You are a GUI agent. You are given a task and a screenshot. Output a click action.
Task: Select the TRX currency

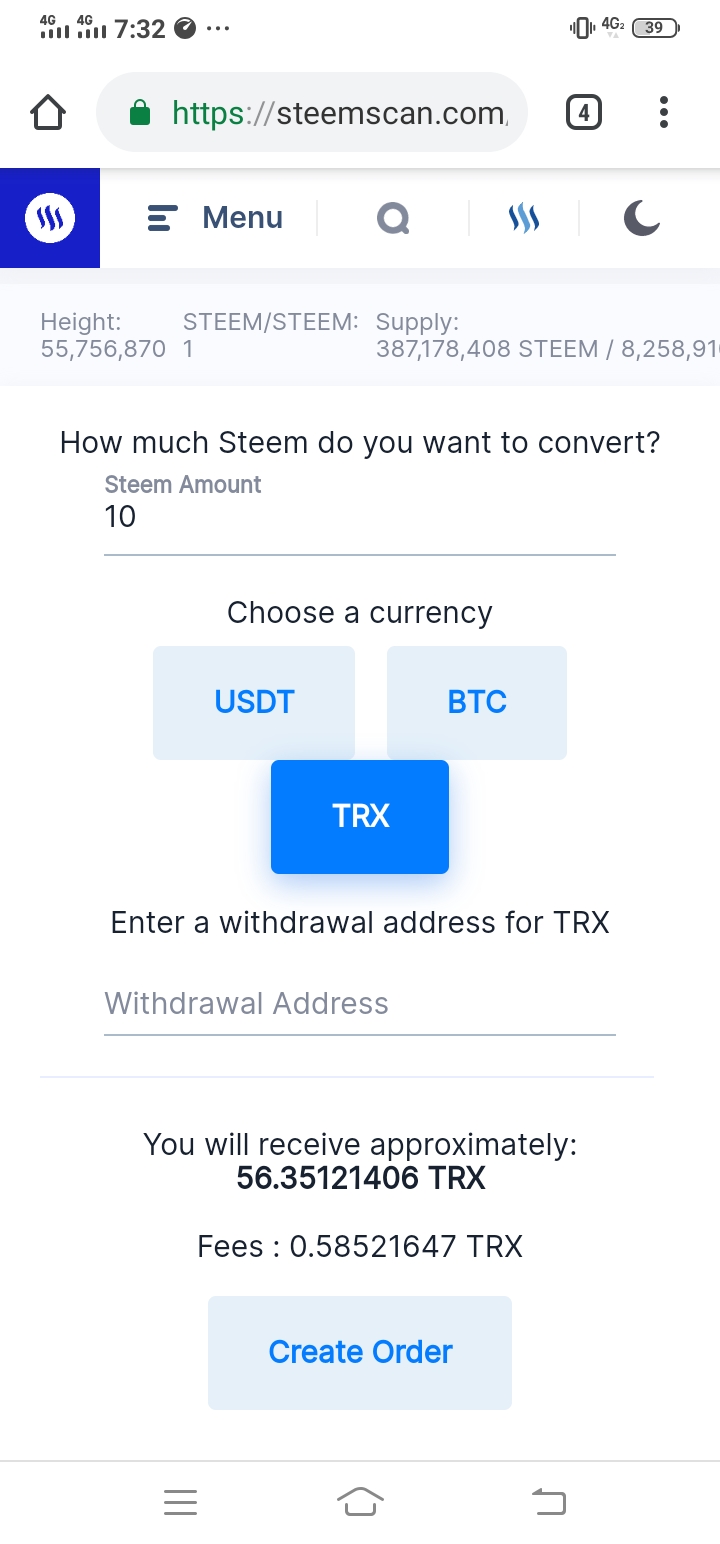360,816
